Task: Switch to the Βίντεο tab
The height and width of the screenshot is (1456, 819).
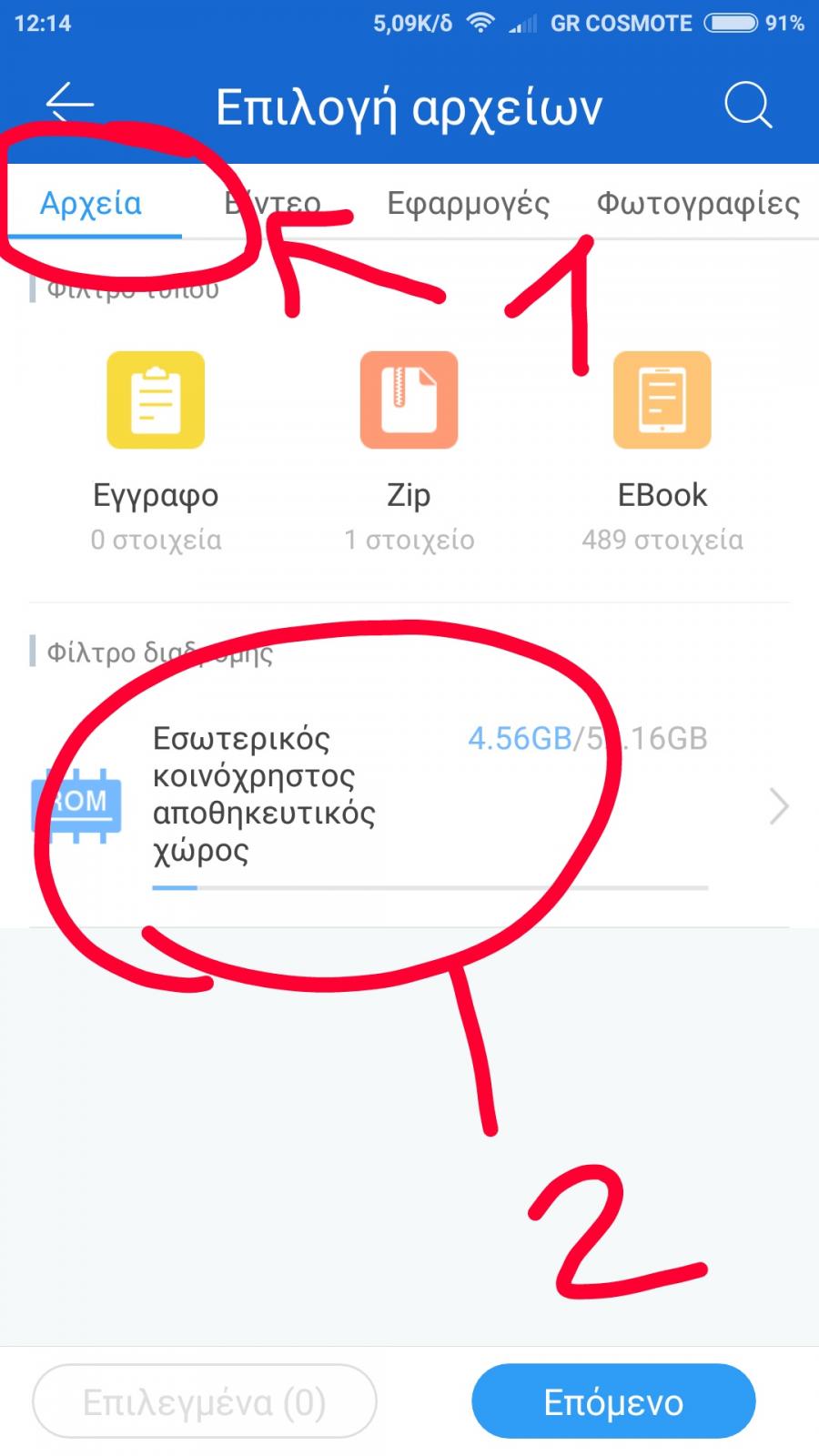Action: point(273,203)
